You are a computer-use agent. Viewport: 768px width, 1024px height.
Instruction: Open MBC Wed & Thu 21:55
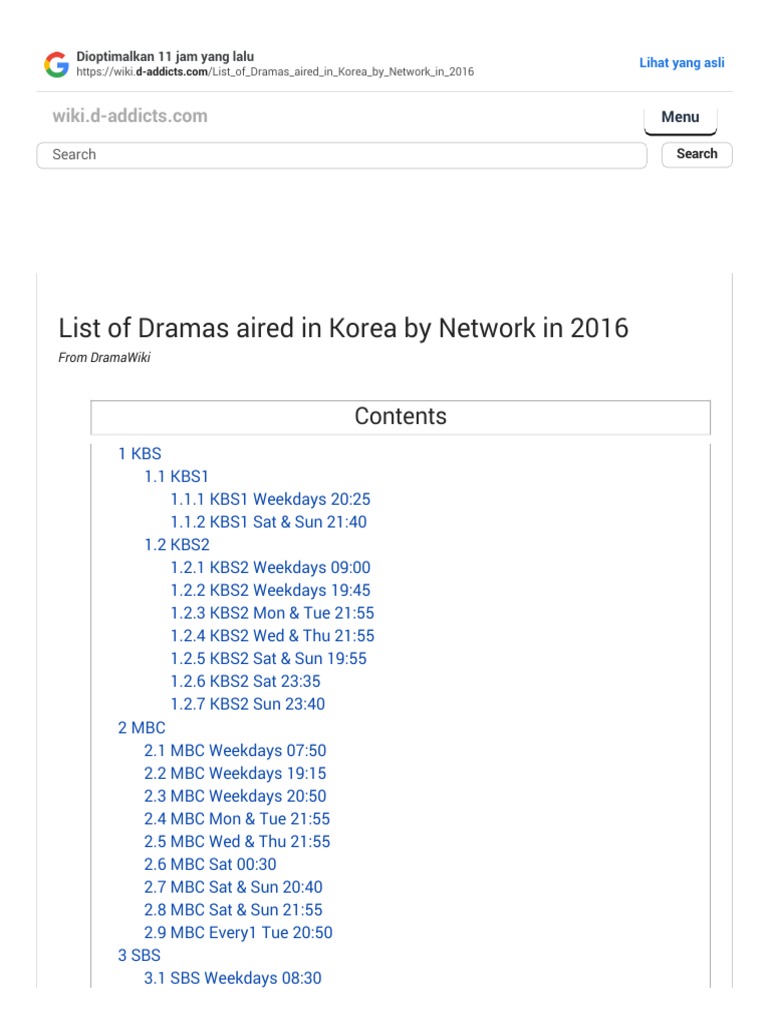point(237,841)
